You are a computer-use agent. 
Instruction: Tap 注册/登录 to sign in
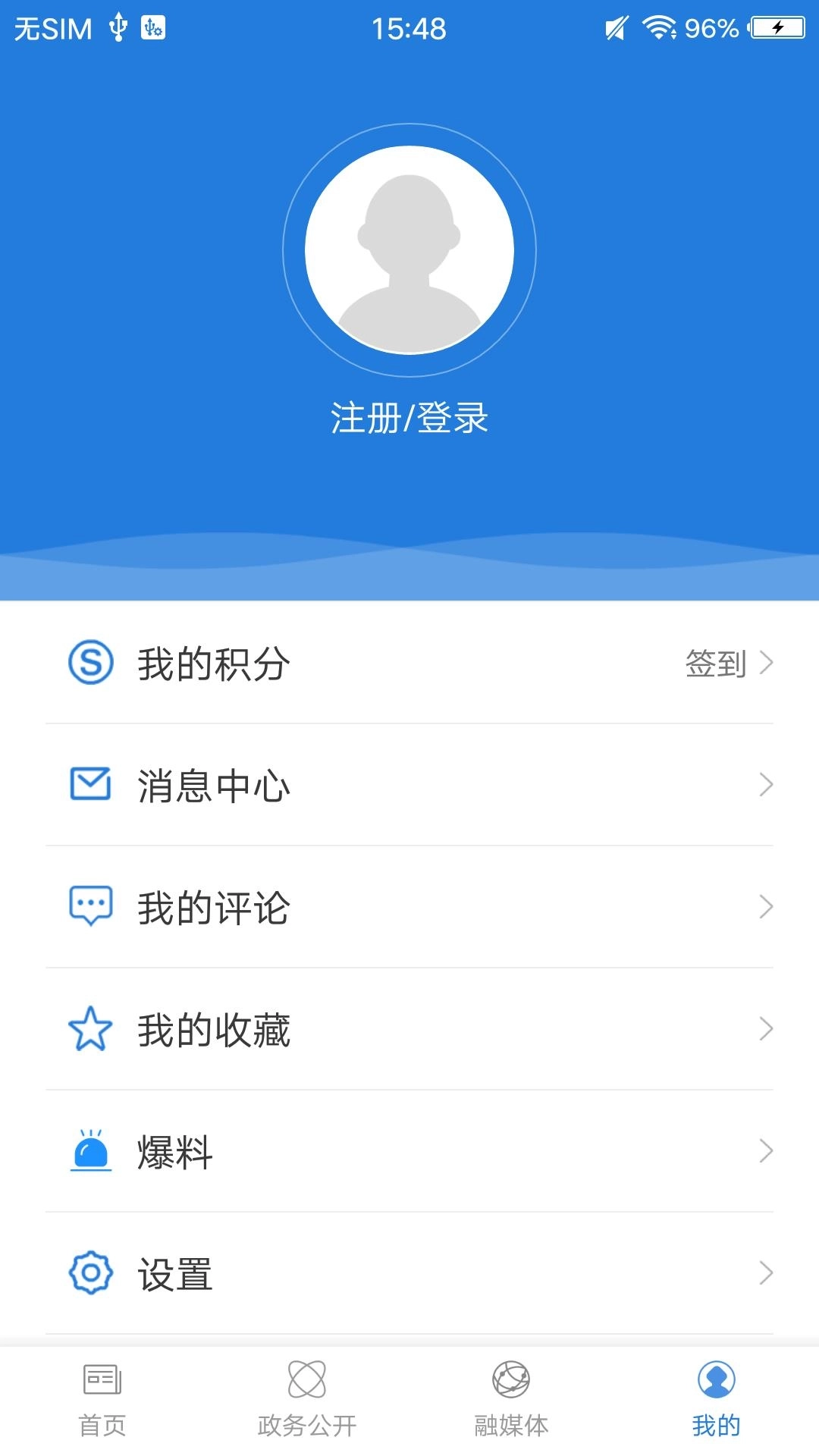409,416
